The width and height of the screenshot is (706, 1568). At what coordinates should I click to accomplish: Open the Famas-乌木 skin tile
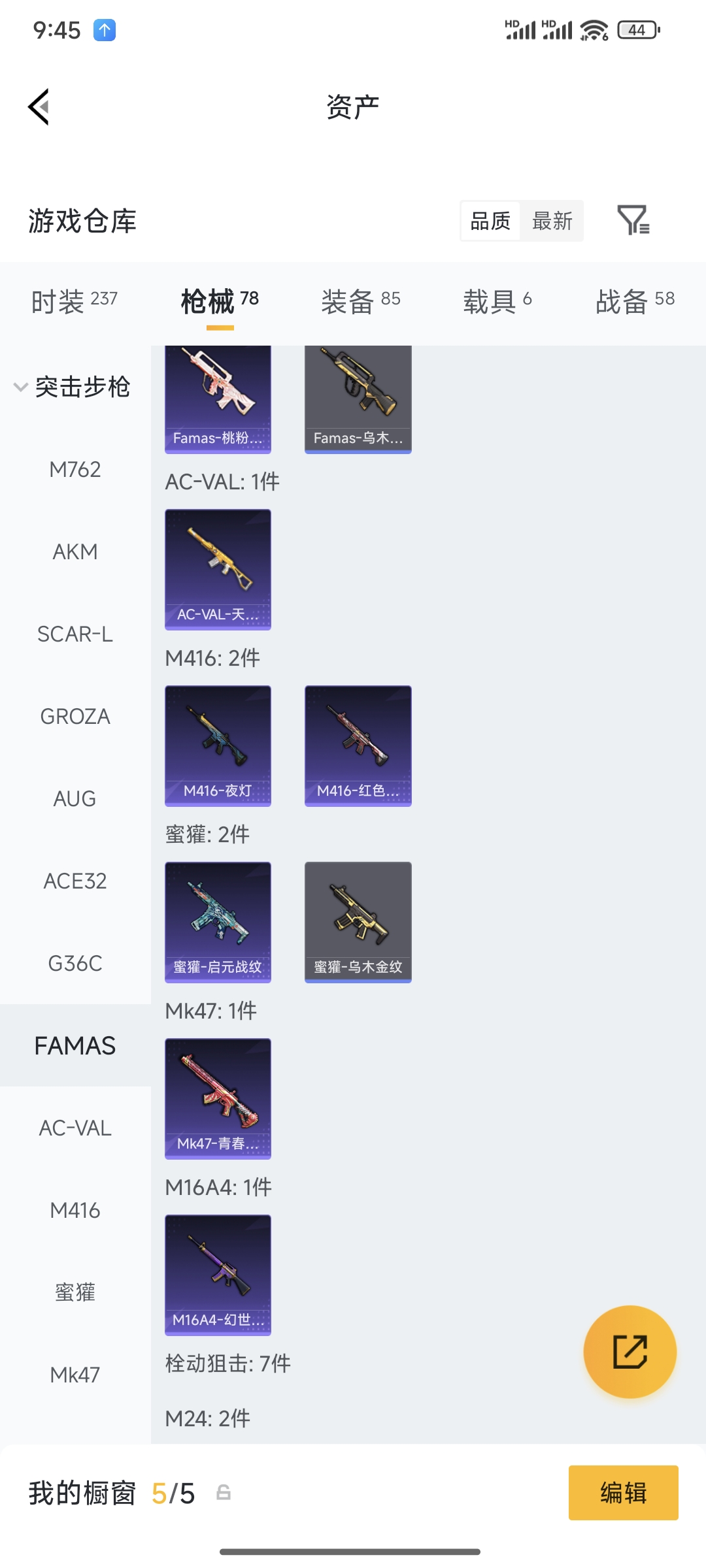[x=358, y=399]
